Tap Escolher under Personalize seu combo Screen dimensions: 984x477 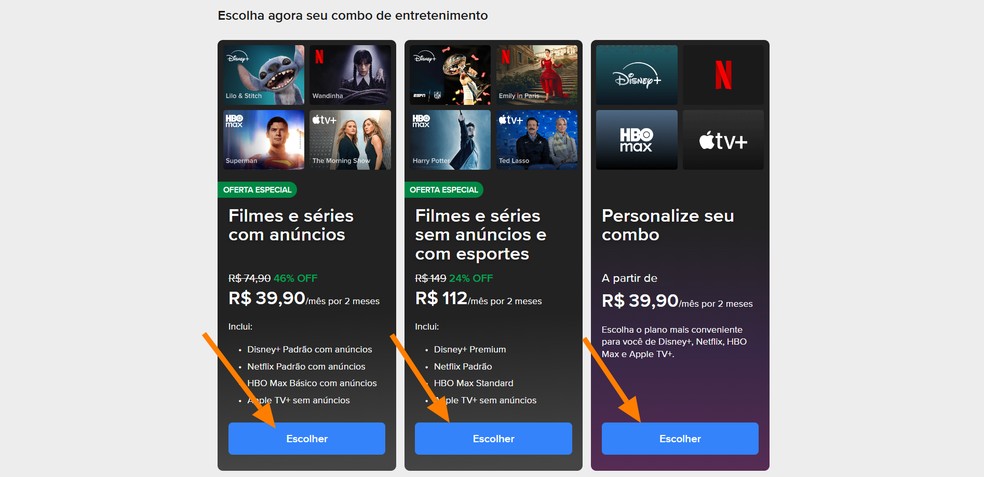pyautogui.click(x=680, y=439)
